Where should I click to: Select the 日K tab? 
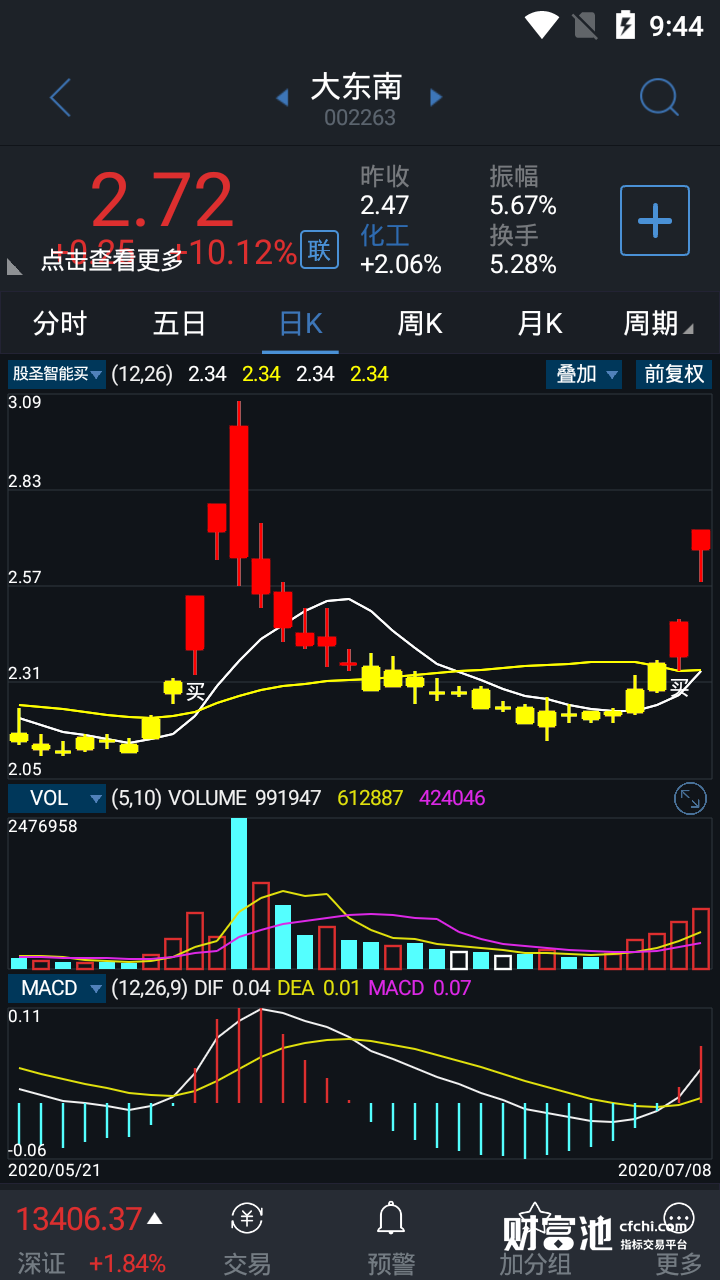pyautogui.click(x=300, y=324)
